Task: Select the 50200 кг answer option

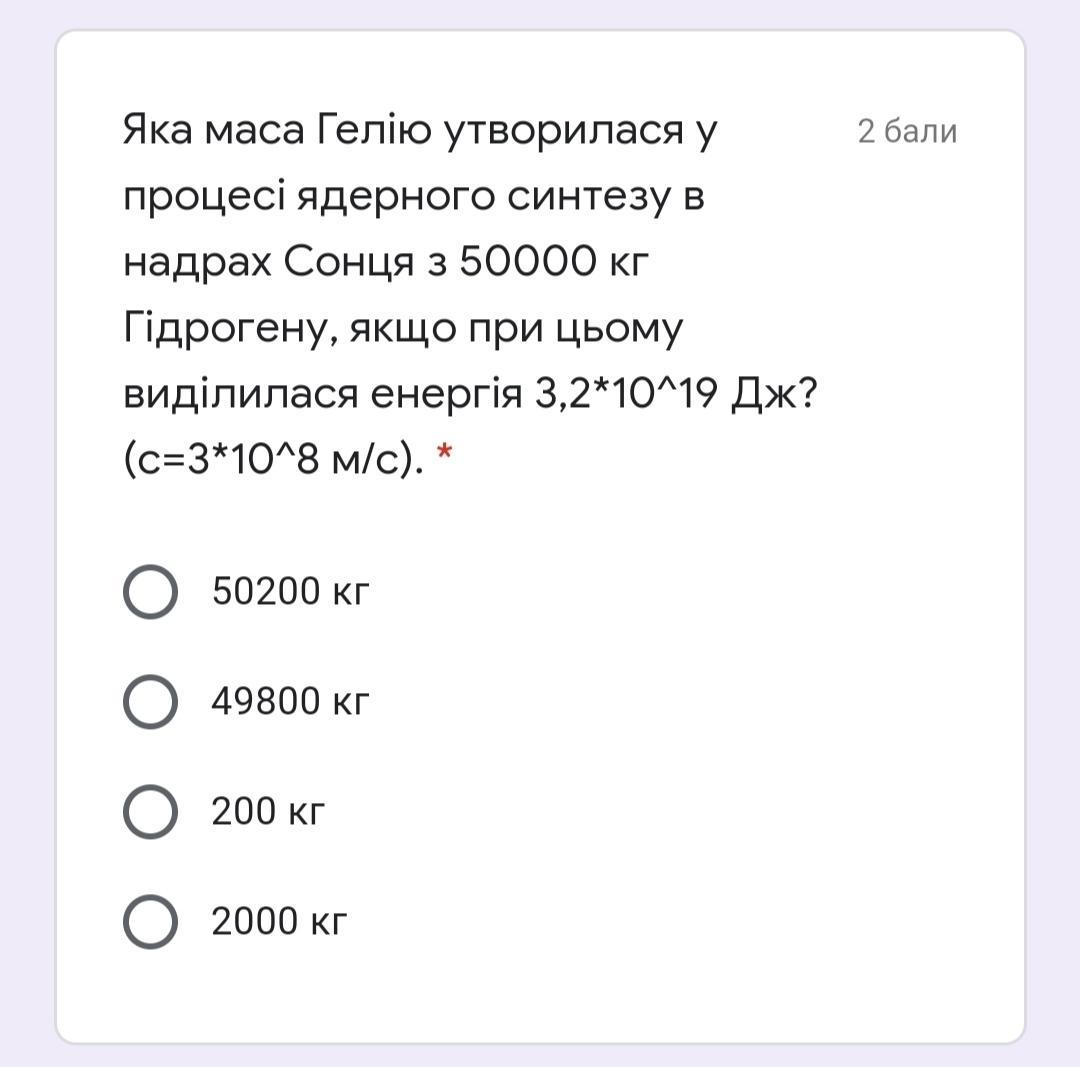Action: [151, 592]
